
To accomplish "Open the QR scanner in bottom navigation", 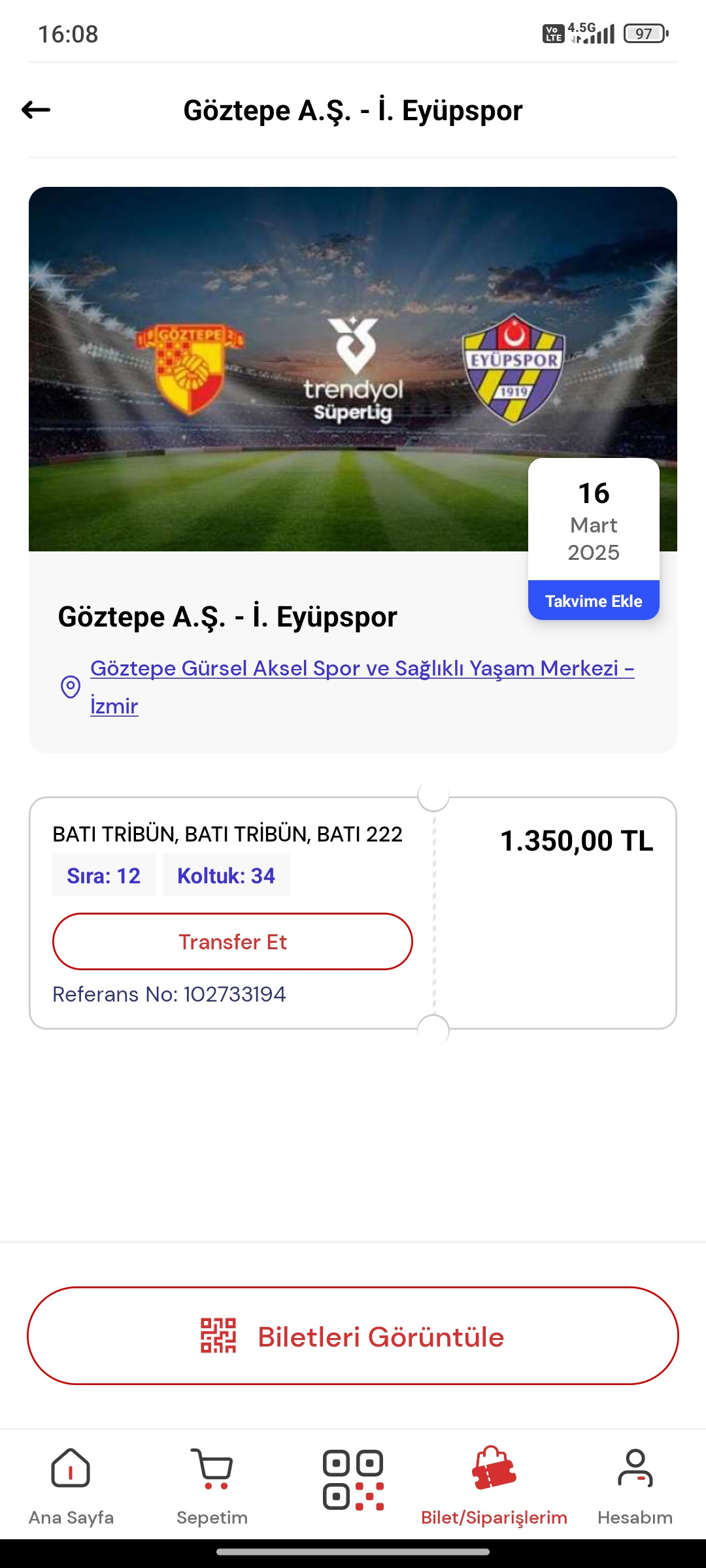I will [353, 1480].
